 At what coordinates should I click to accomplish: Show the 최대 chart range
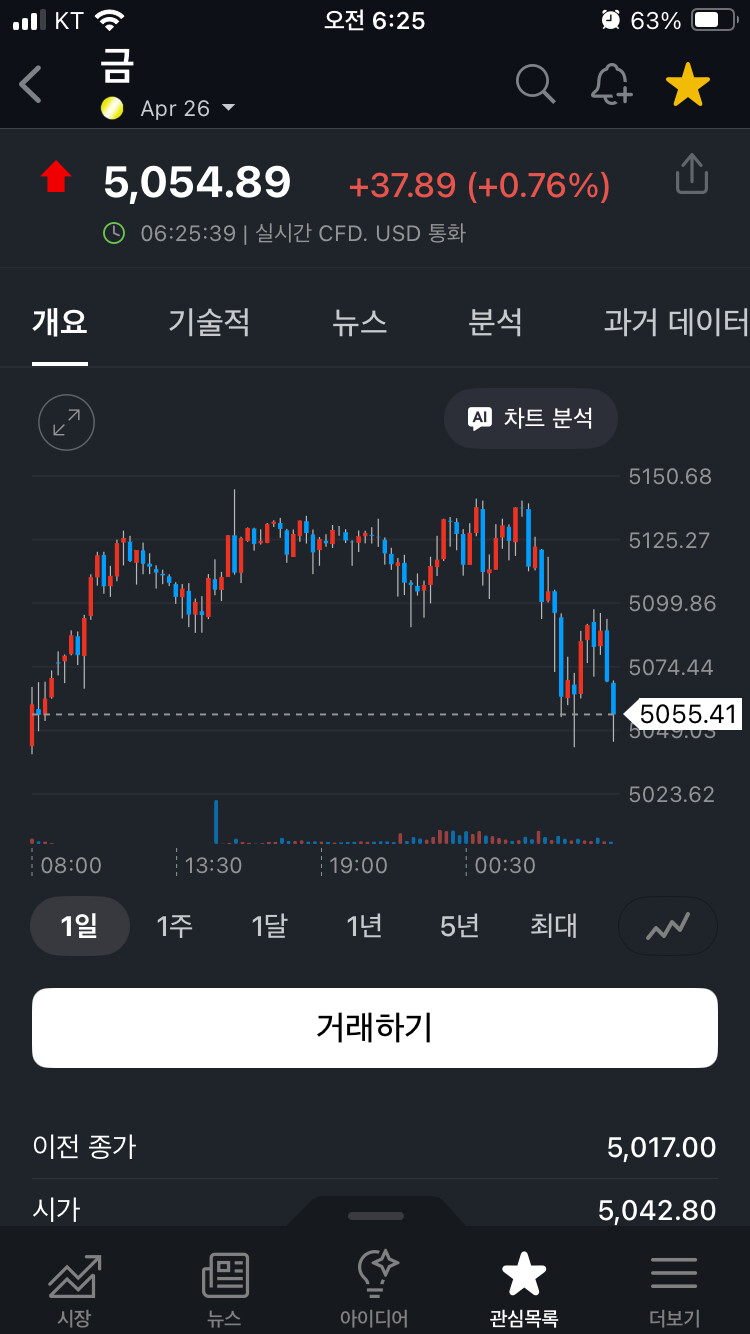(x=553, y=926)
